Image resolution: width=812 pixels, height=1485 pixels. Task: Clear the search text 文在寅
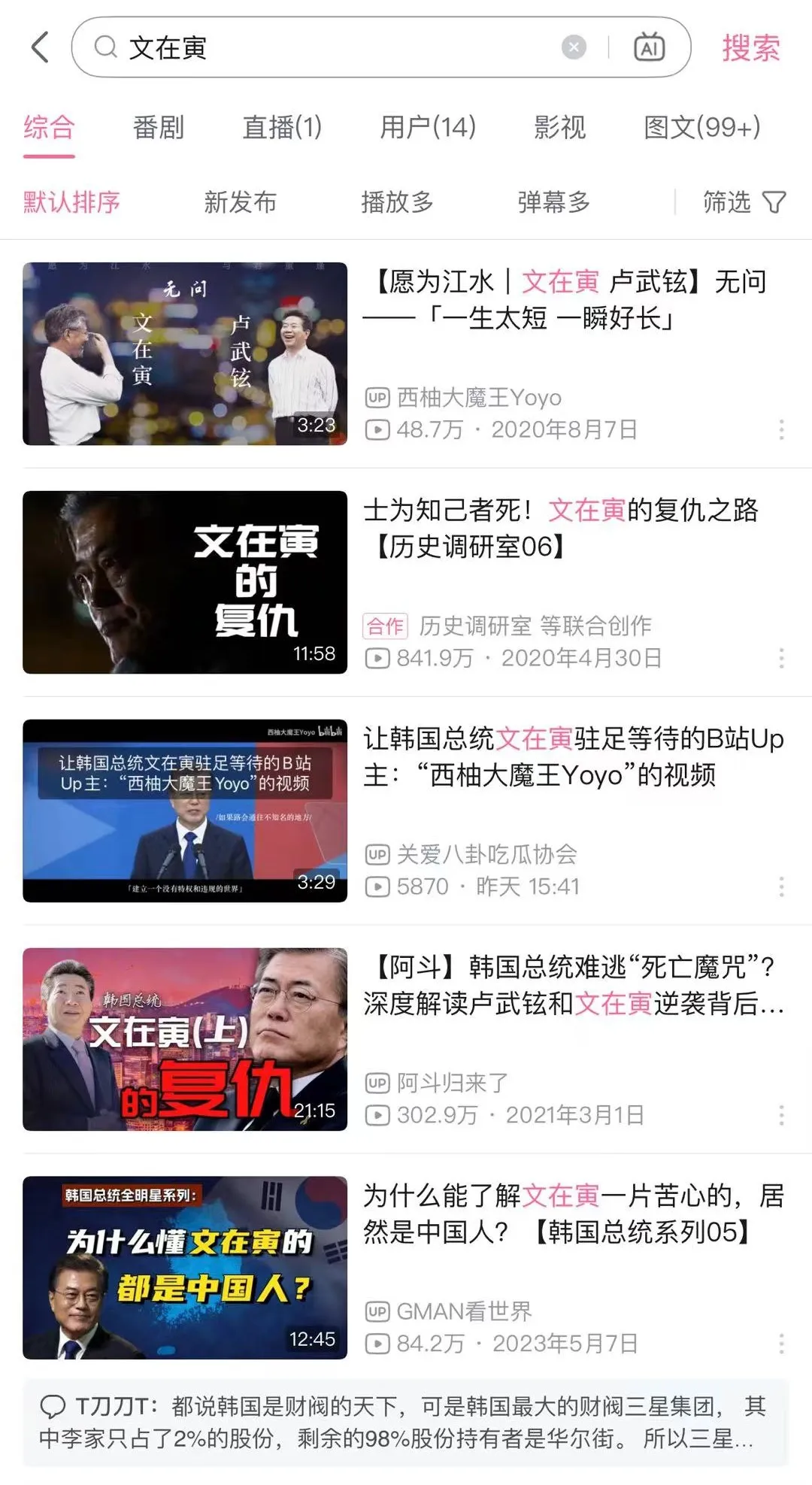click(x=574, y=47)
